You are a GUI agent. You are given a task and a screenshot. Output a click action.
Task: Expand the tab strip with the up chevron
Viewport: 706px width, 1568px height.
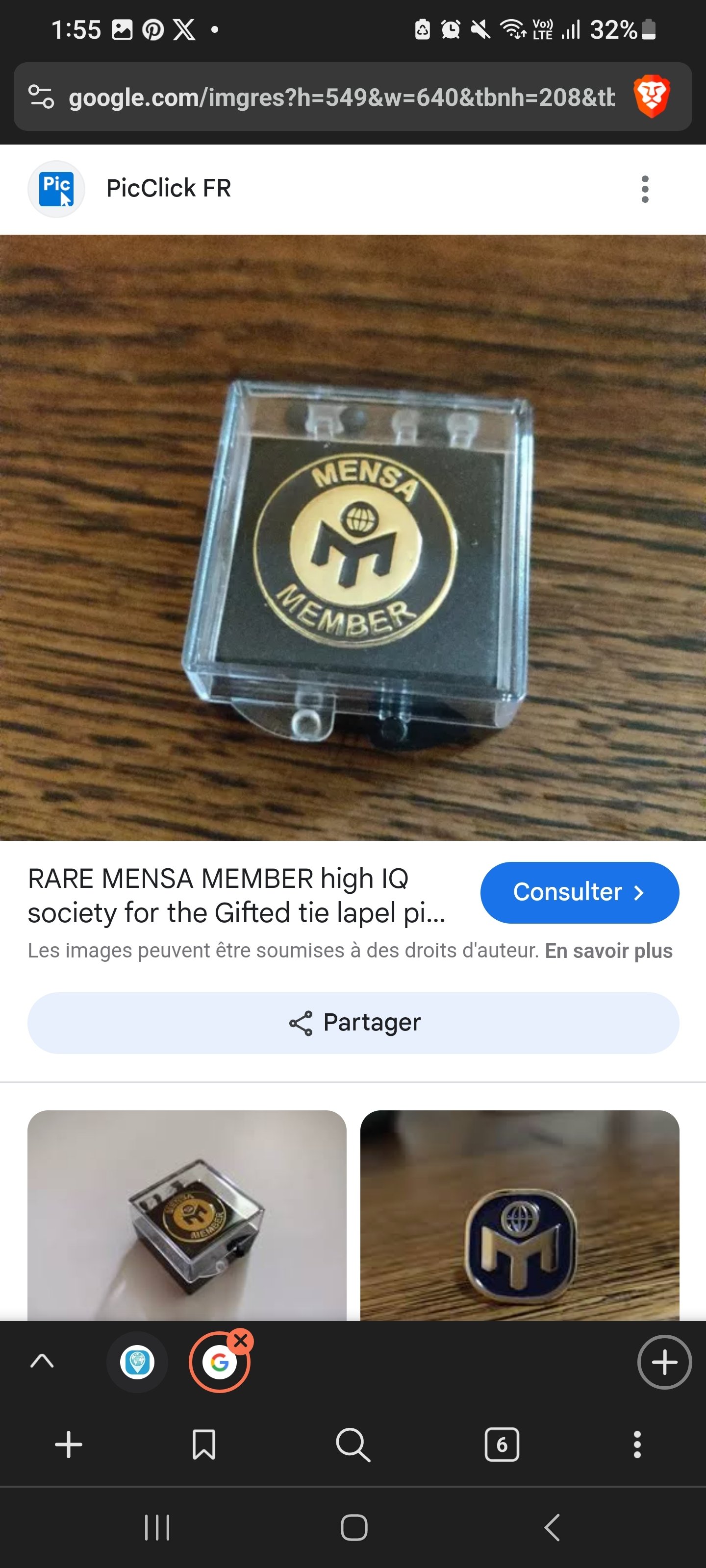pyautogui.click(x=42, y=1361)
